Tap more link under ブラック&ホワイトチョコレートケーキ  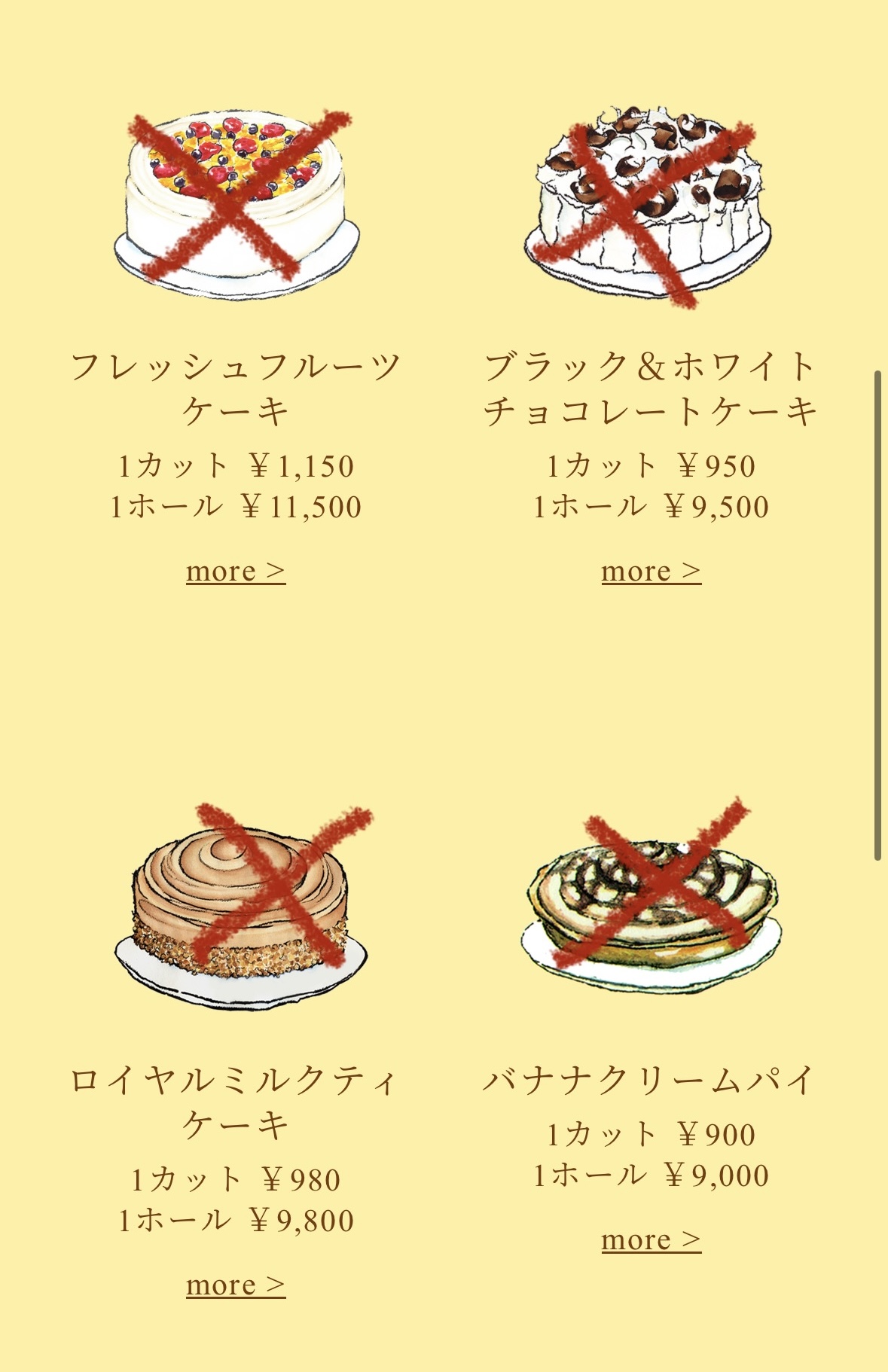click(651, 572)
